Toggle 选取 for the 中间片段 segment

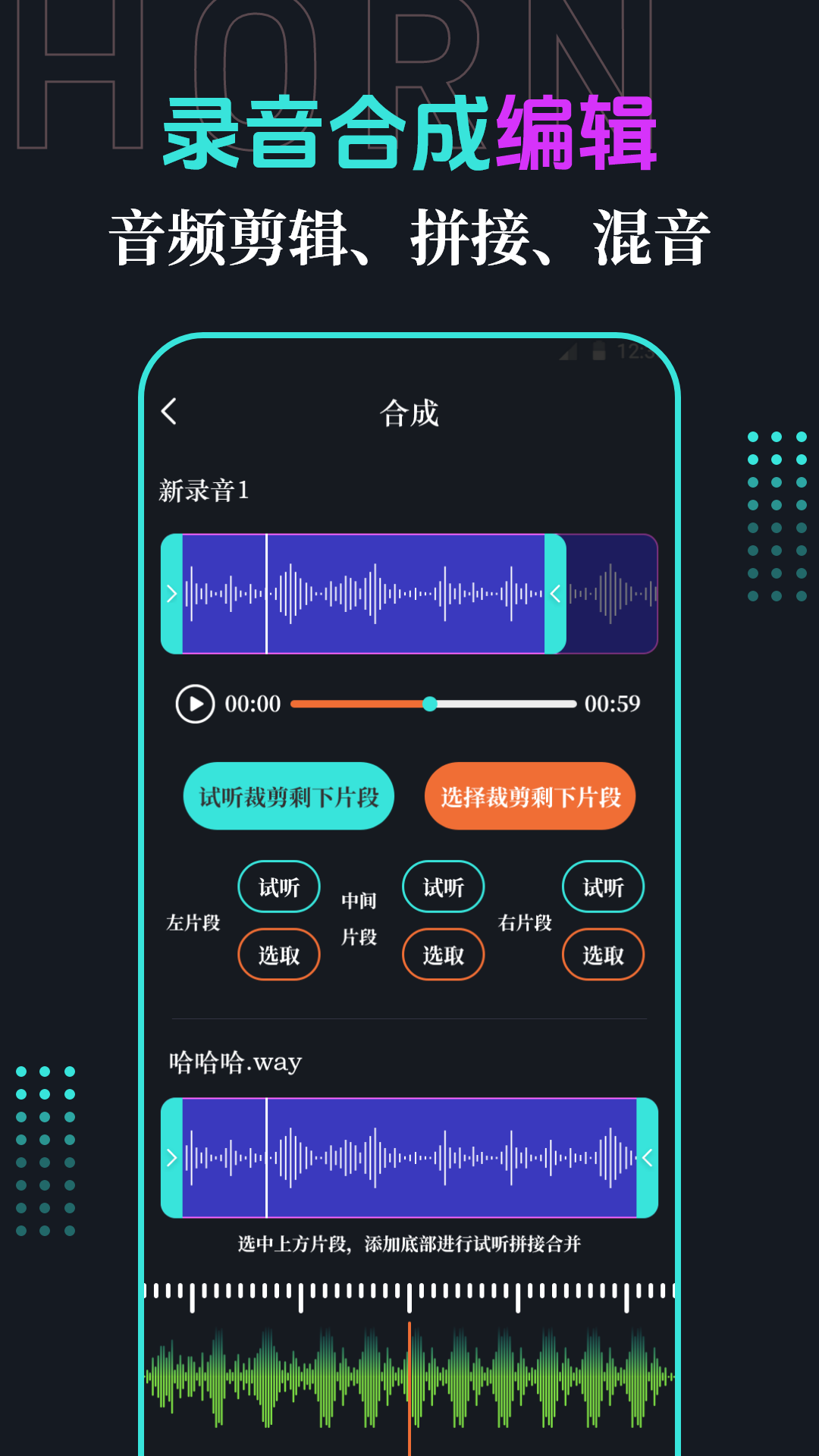(443, 955)
